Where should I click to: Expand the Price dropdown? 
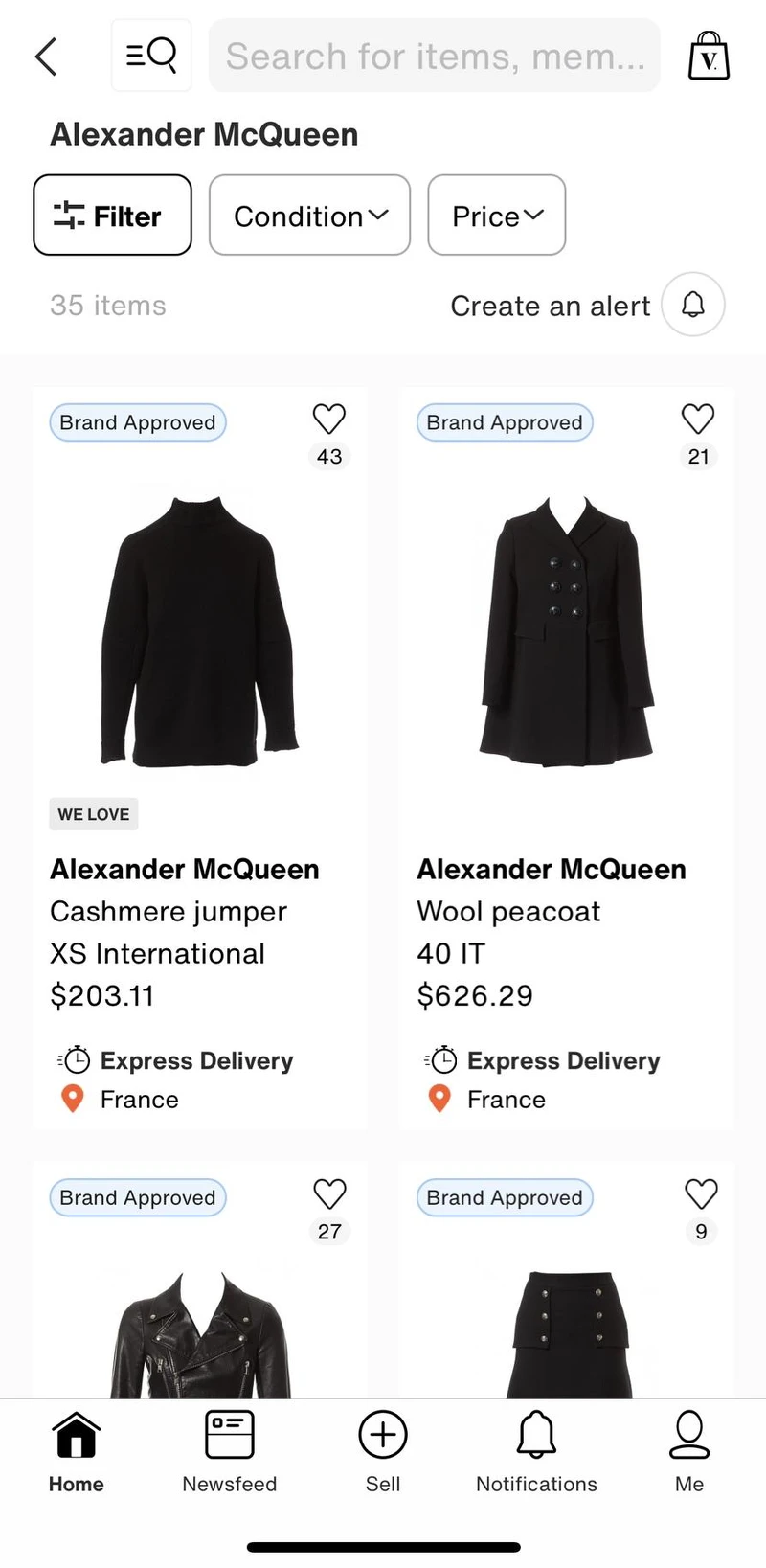[x=496, y=216]
